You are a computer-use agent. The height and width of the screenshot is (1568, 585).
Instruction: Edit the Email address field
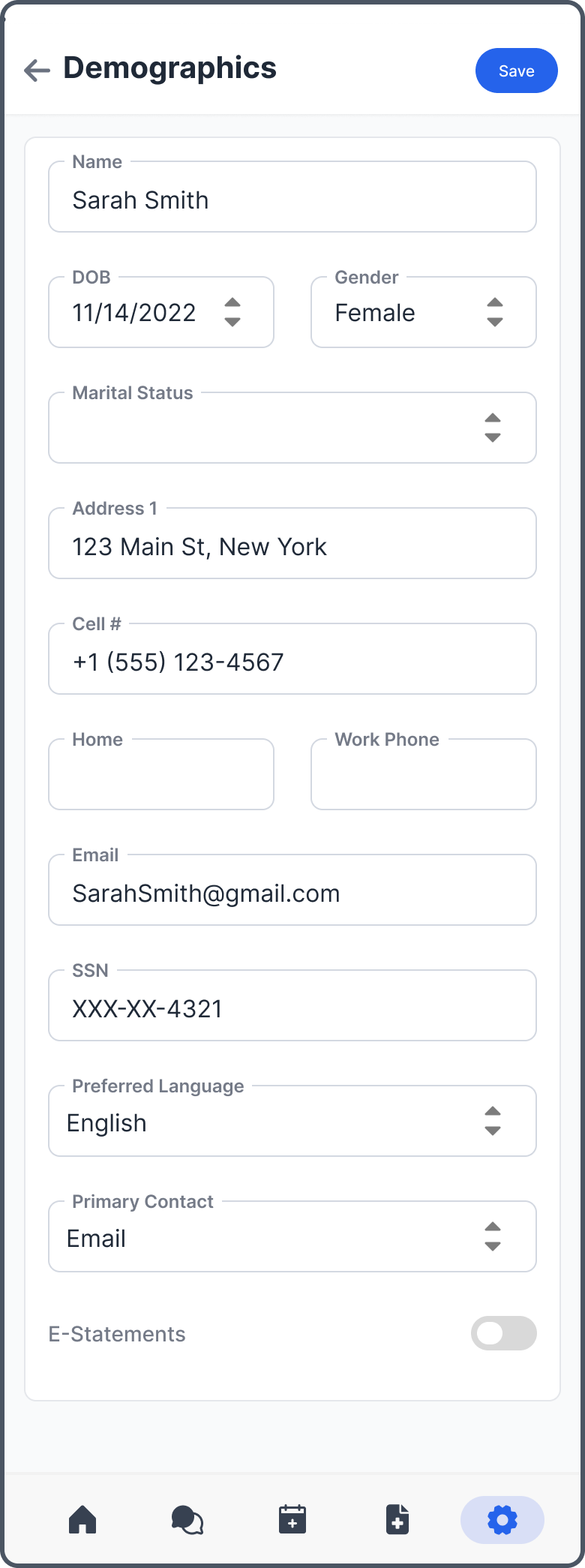292,893
